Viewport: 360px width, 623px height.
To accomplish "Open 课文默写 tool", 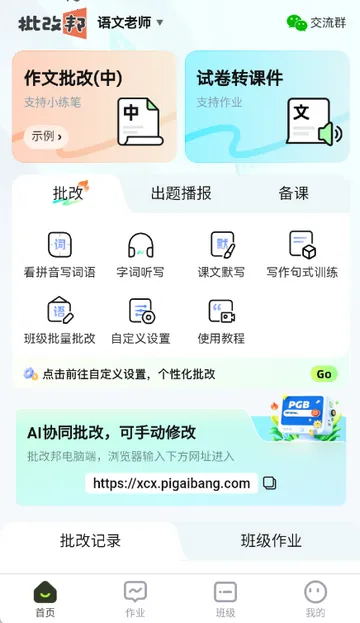I will (221, 255).
